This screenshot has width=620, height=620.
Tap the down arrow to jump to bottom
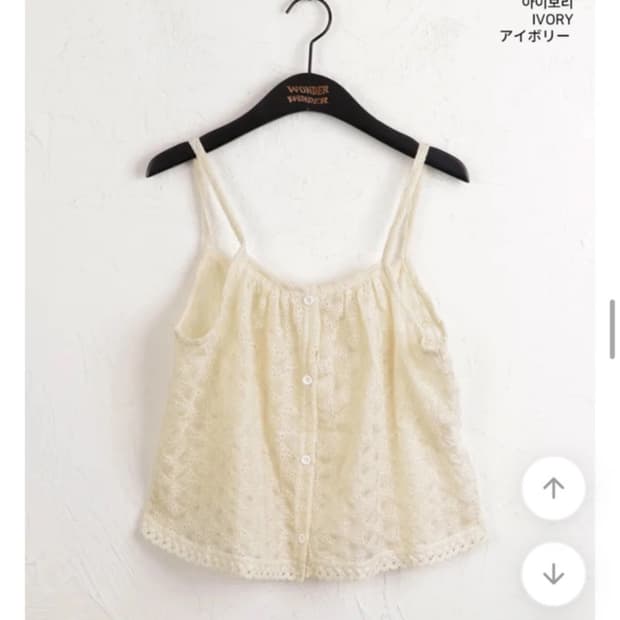click(553, 574)
